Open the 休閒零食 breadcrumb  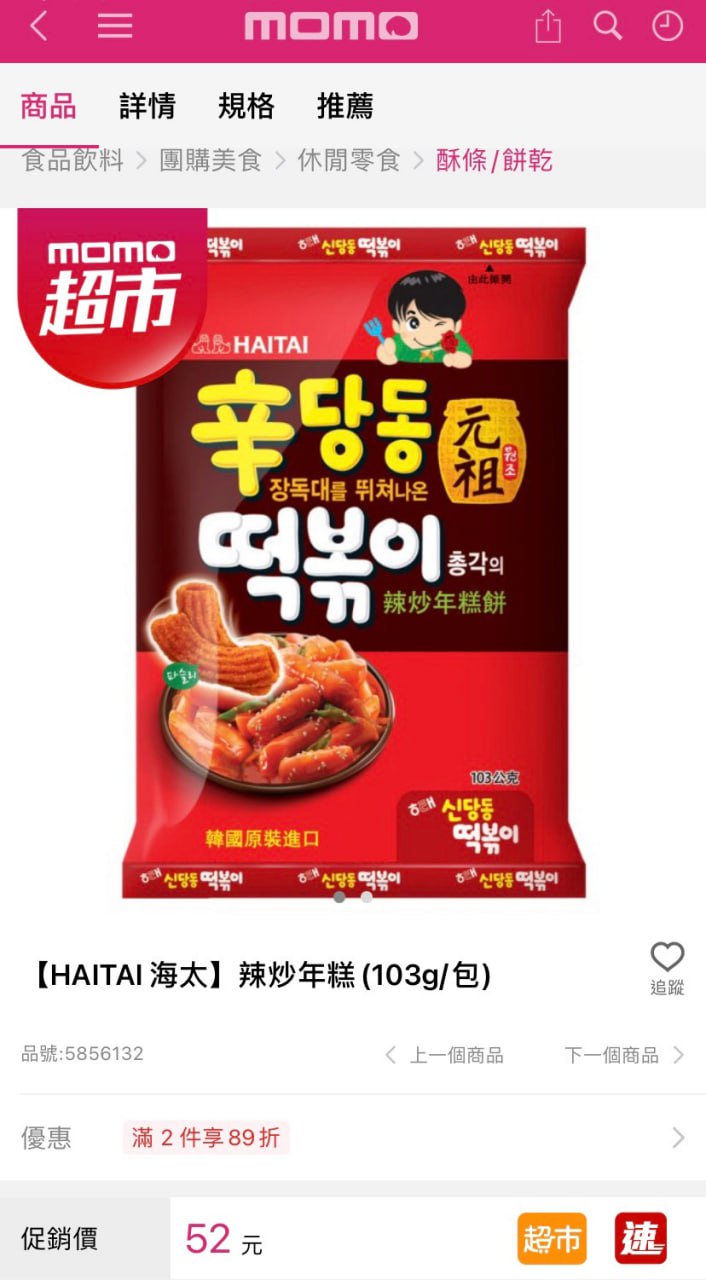(x=349, y=160)
